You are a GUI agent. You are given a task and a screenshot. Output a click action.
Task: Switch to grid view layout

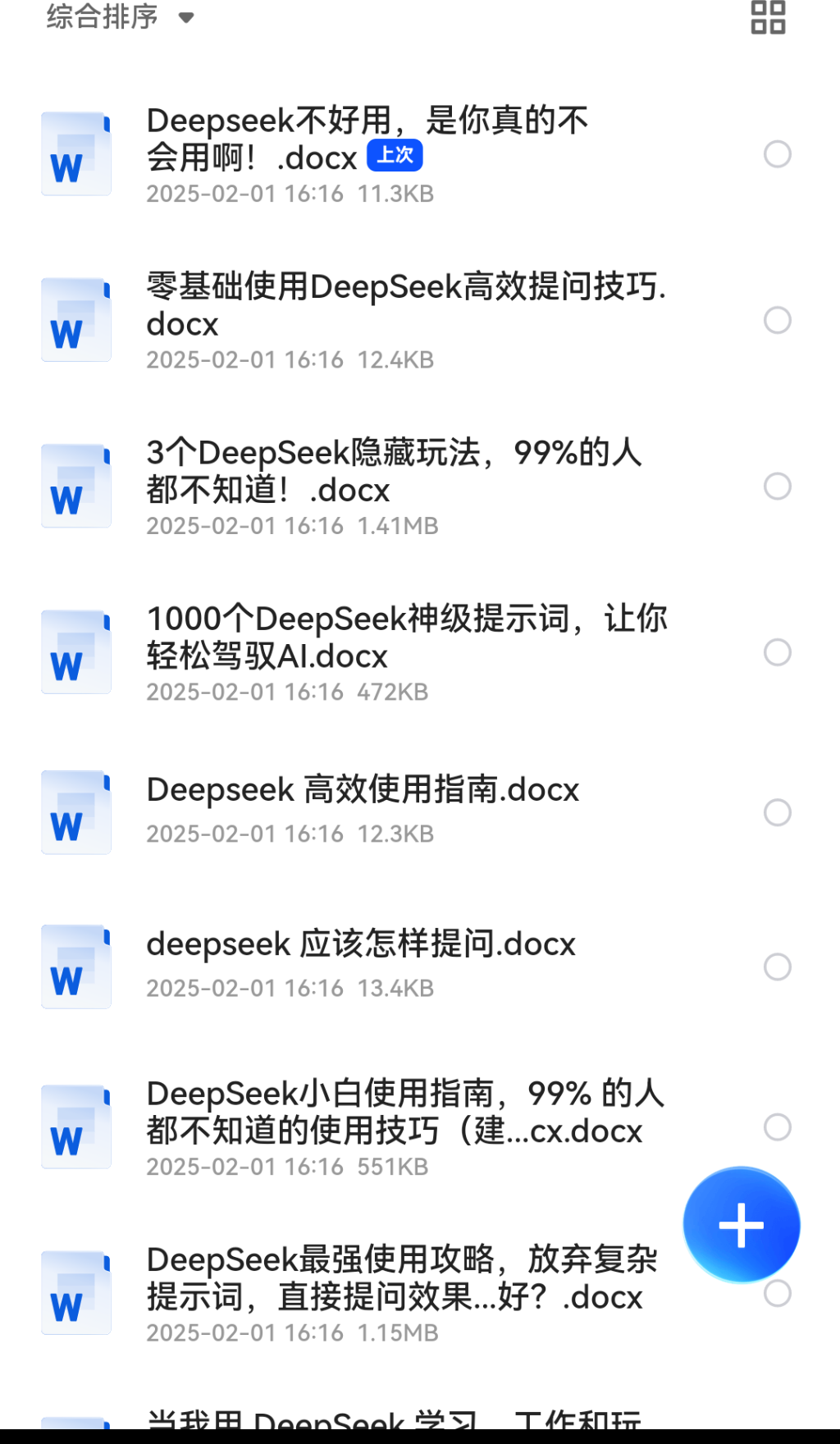(x=768, y=18)
